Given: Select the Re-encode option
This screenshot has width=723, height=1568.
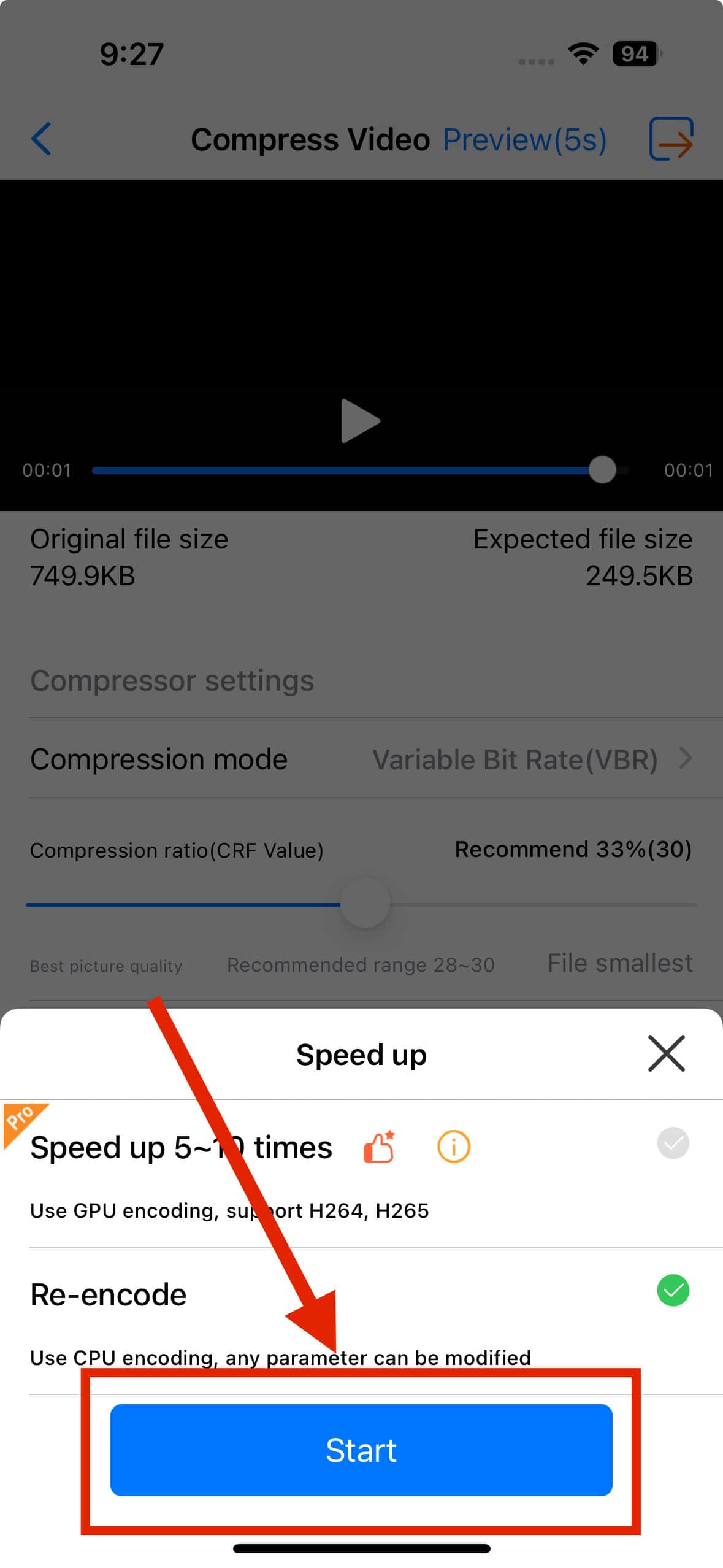Looking at the screenshot, I should (x=673, y=1290).
